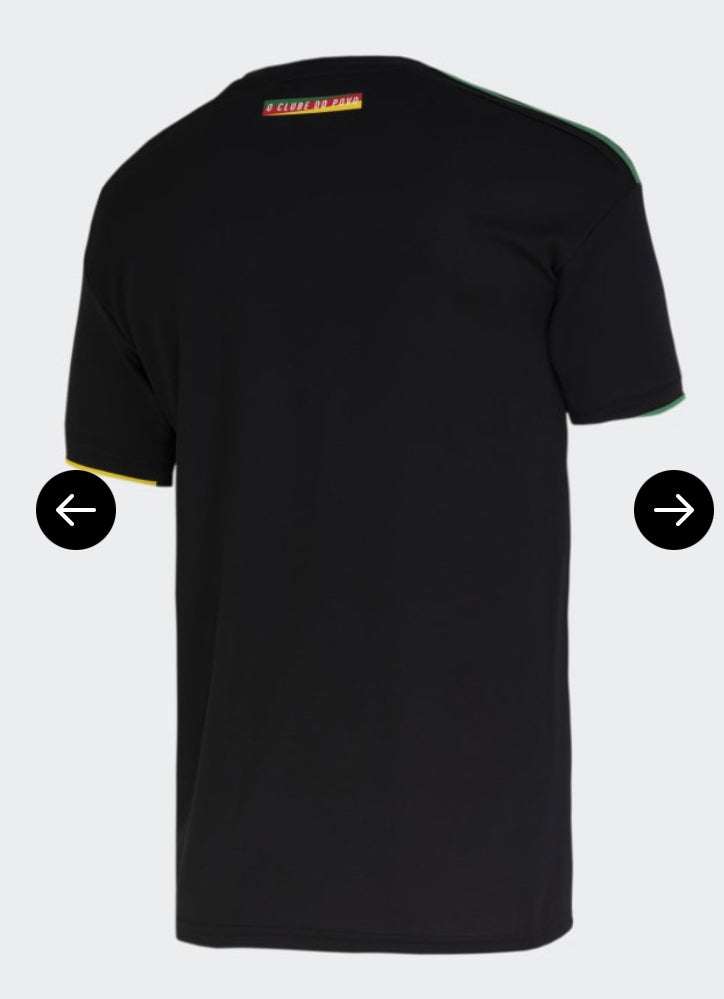Go to the previous product image
724x999 pixels.
click(x=76, y=510)
